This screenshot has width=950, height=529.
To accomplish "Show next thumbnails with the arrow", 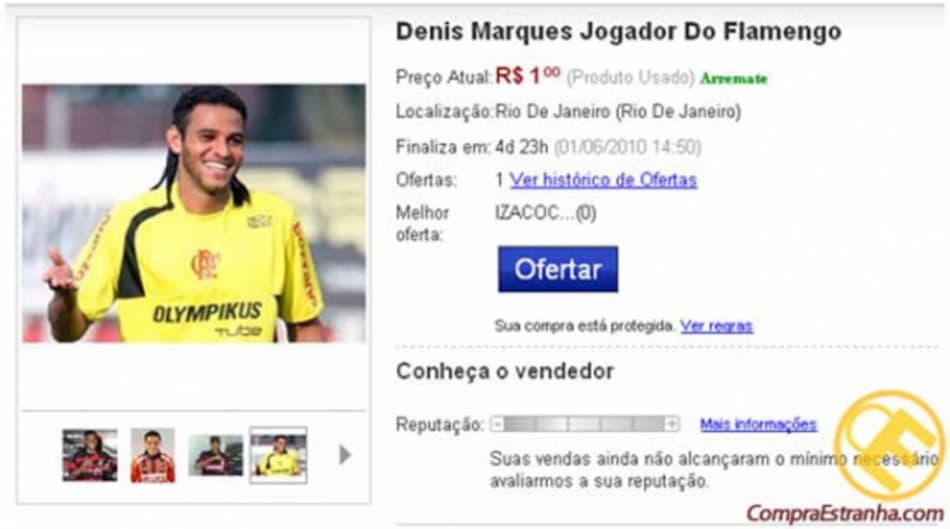I will 345,455.
